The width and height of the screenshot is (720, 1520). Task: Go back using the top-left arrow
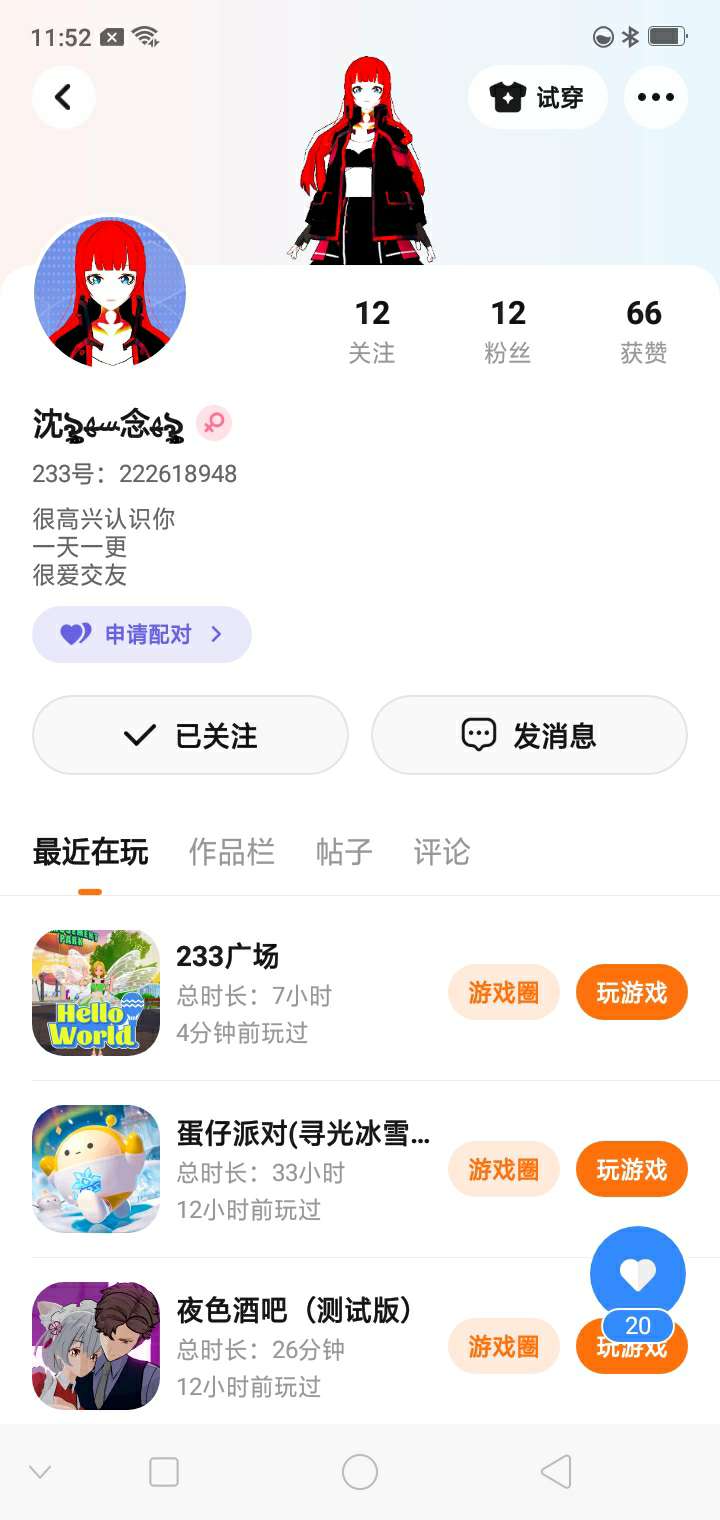click(63, 97)
